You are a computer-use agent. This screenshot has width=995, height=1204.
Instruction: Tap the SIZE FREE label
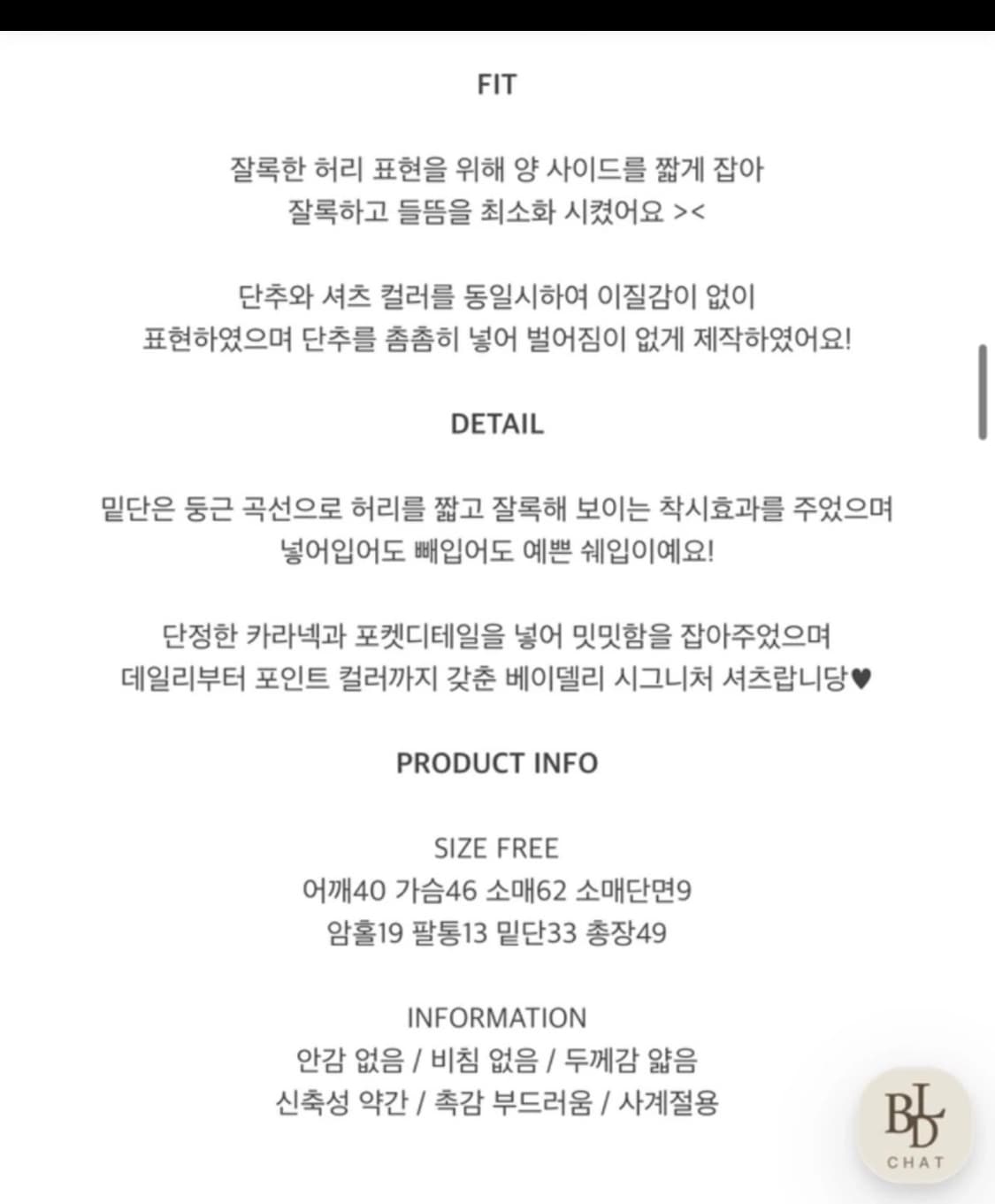tap(495, 847)
